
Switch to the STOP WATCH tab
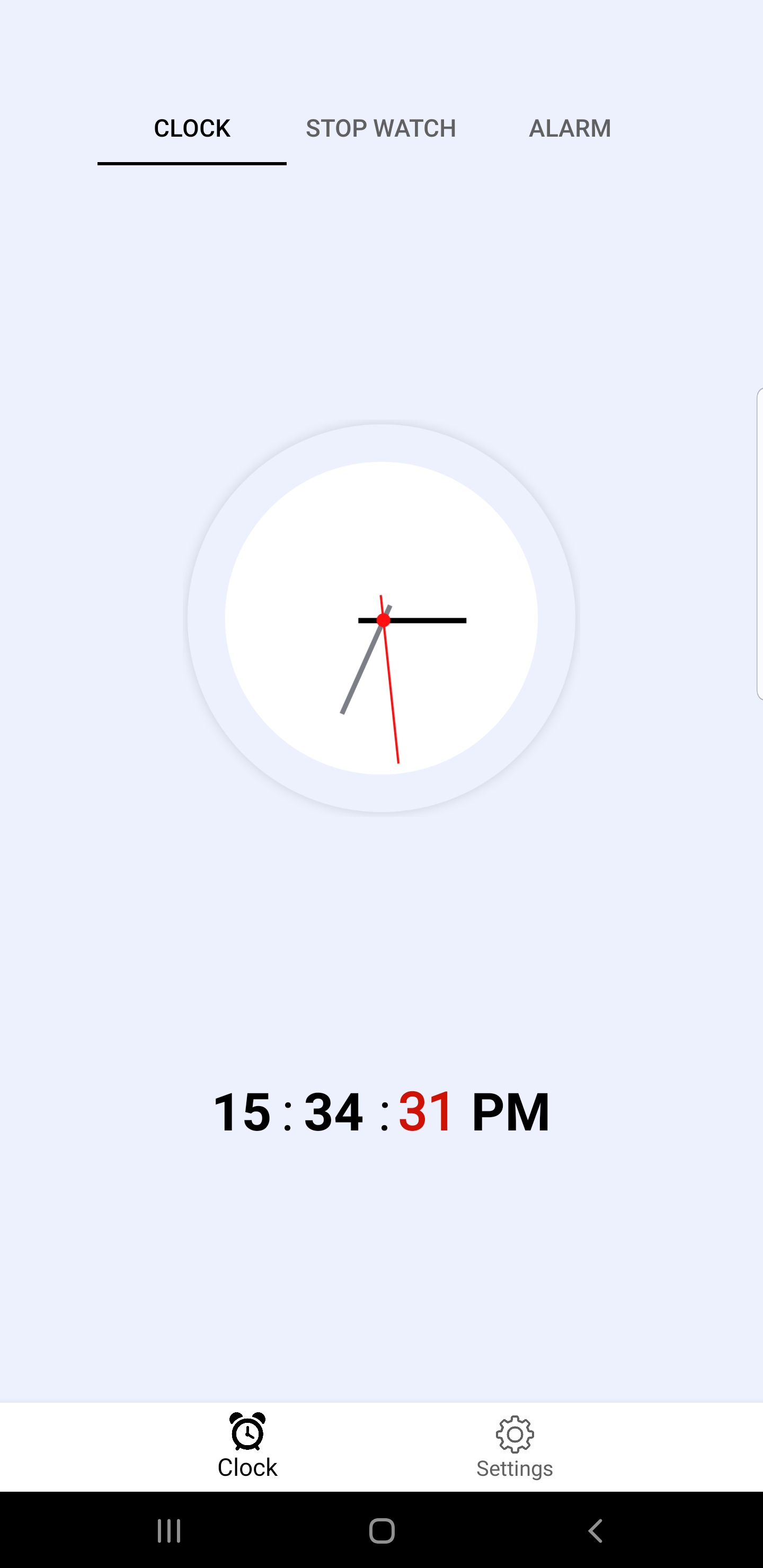click(x=380, y=128)
